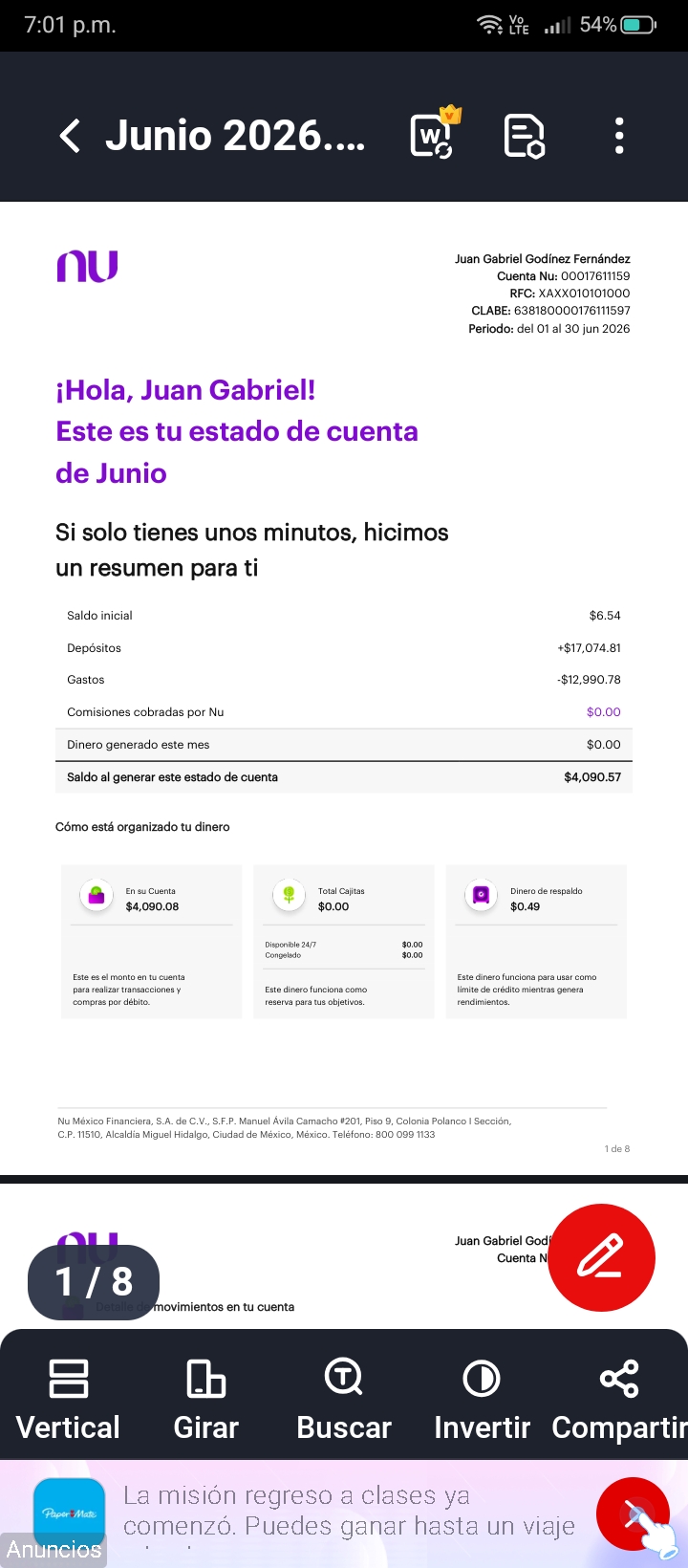Switch to Vertical view mode
Screen dimensions: 688x1568
pos(69,1400)
